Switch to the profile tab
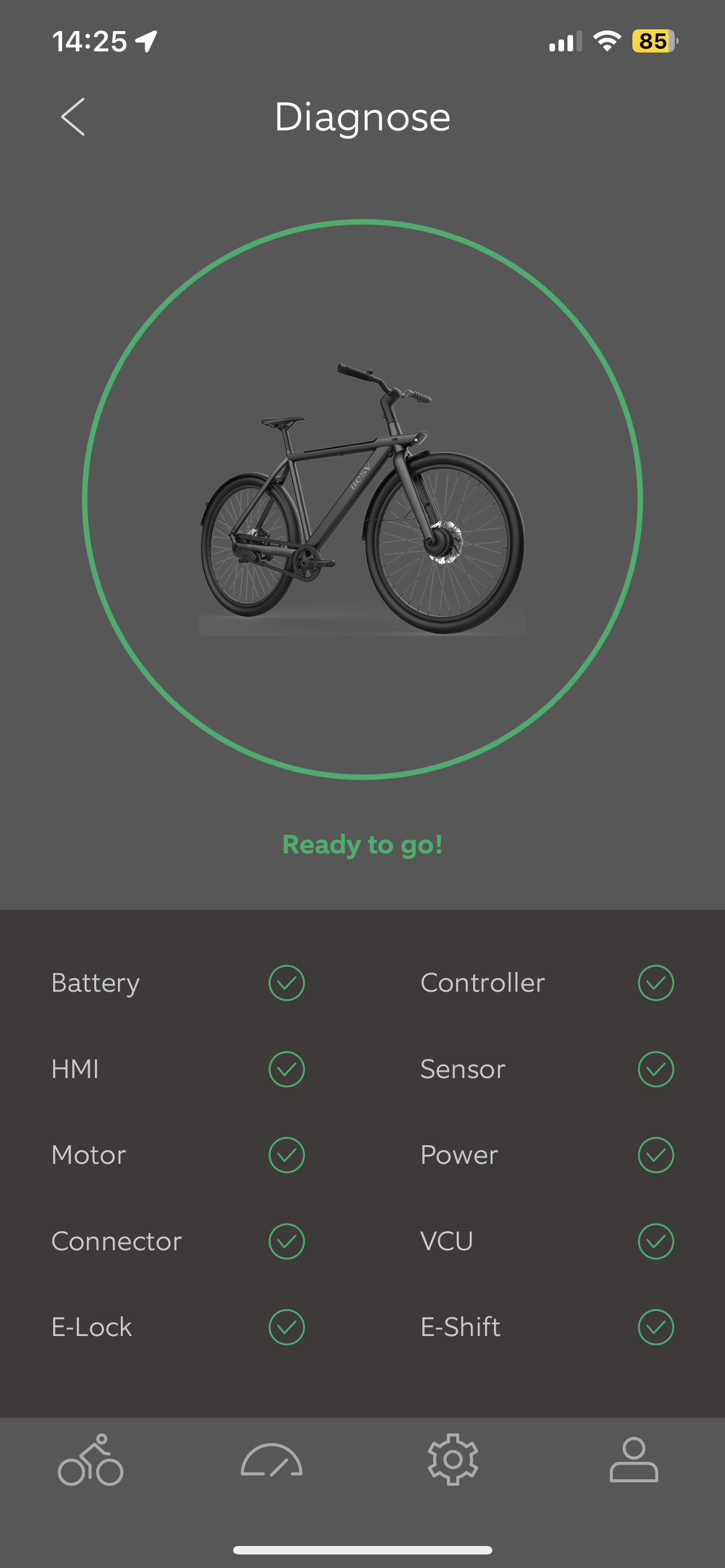 634,1460
